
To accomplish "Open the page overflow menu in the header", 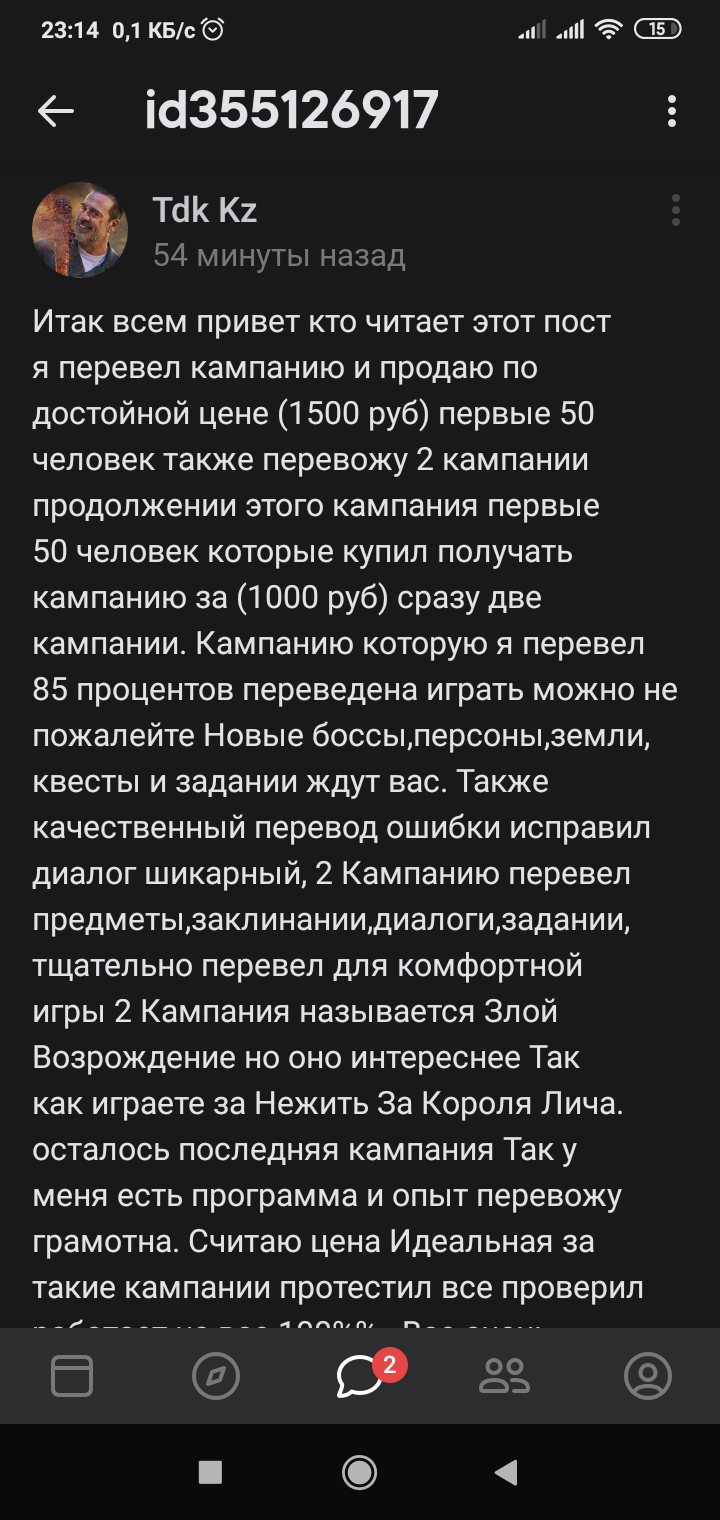I will [672, 111].
